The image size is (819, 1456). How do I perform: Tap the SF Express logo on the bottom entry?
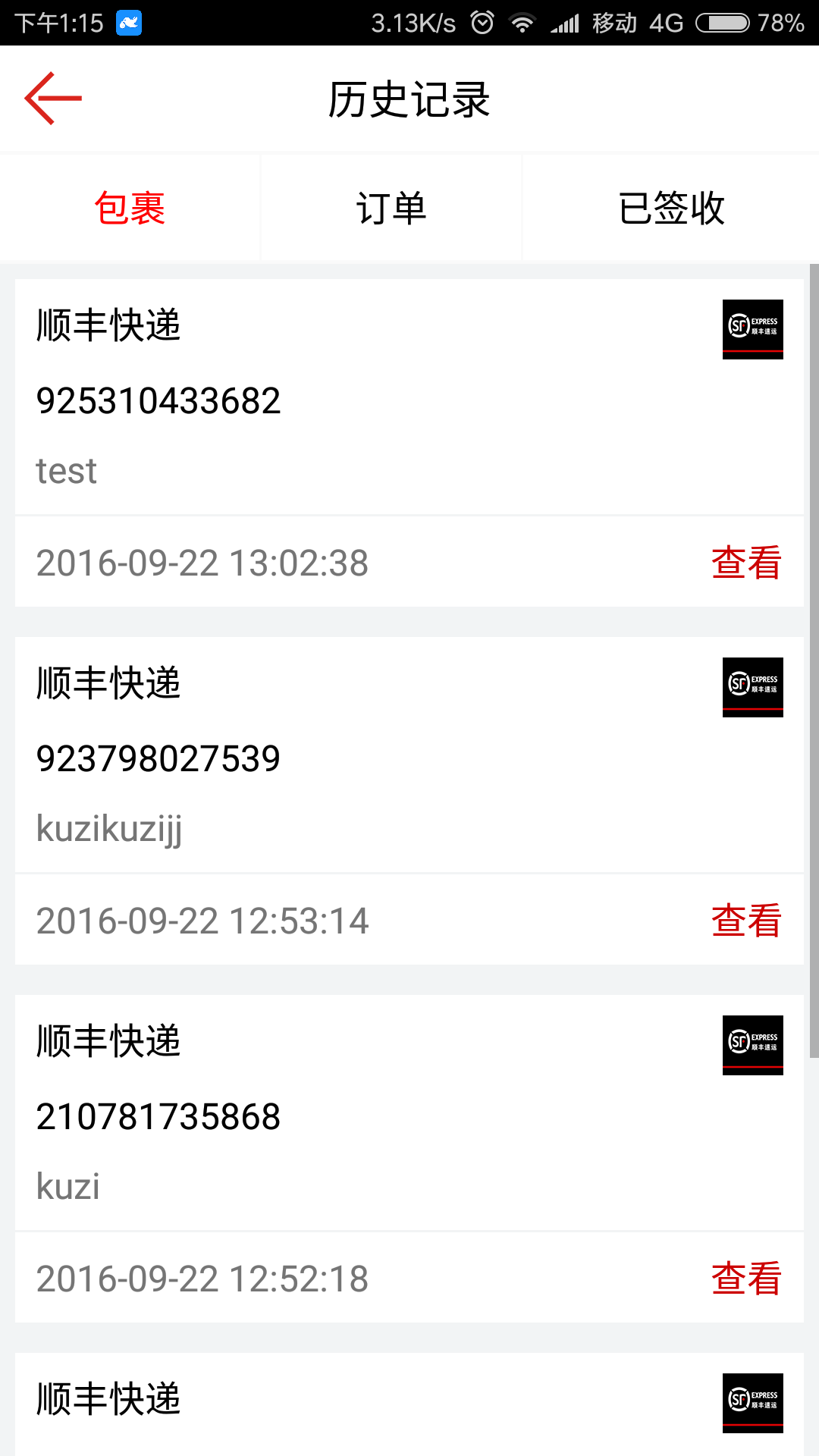pos(752,1401)
